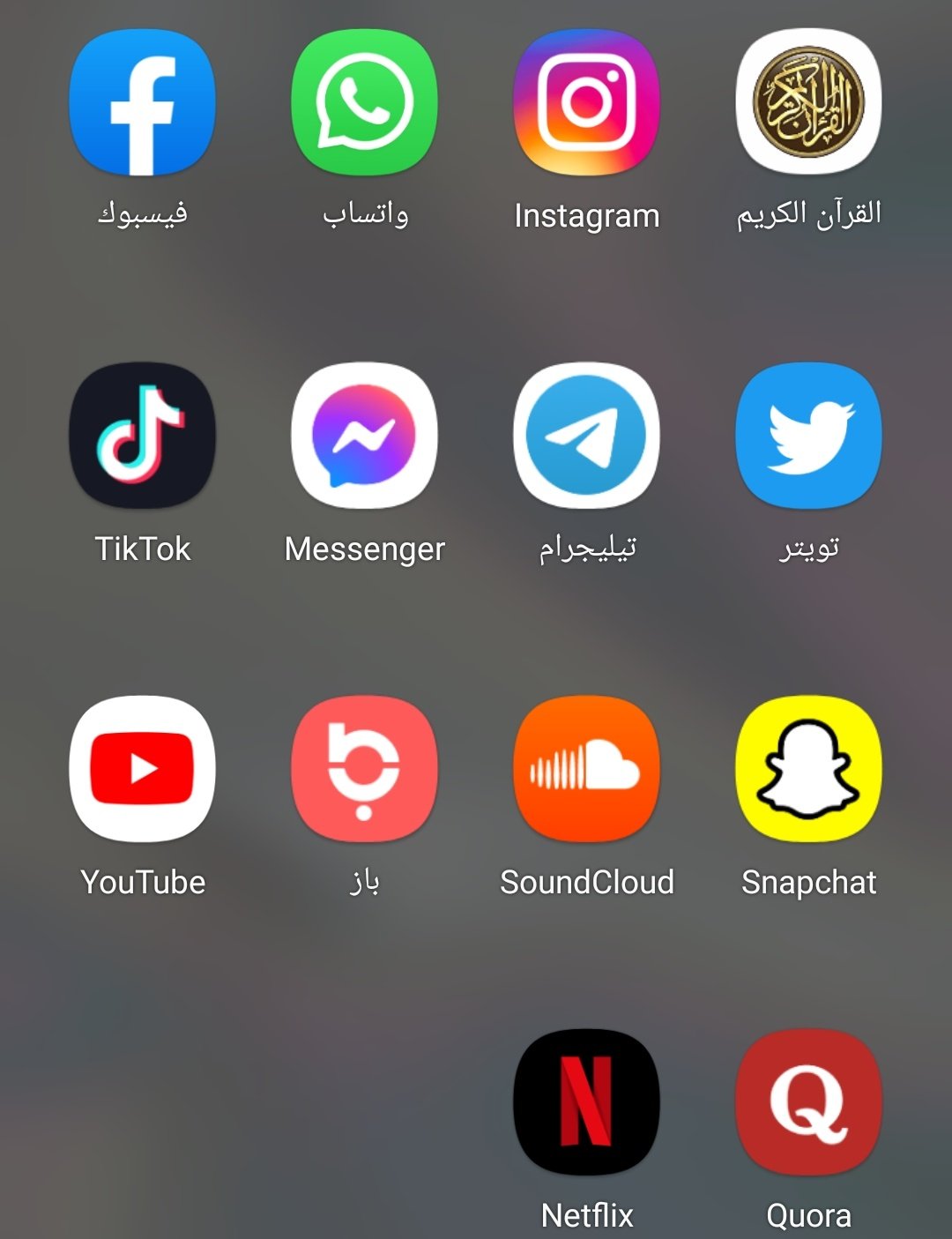Image resolution: width=952 pixels, height=1239 pixels.
Task: Open Snapchat
Action: 808,769
